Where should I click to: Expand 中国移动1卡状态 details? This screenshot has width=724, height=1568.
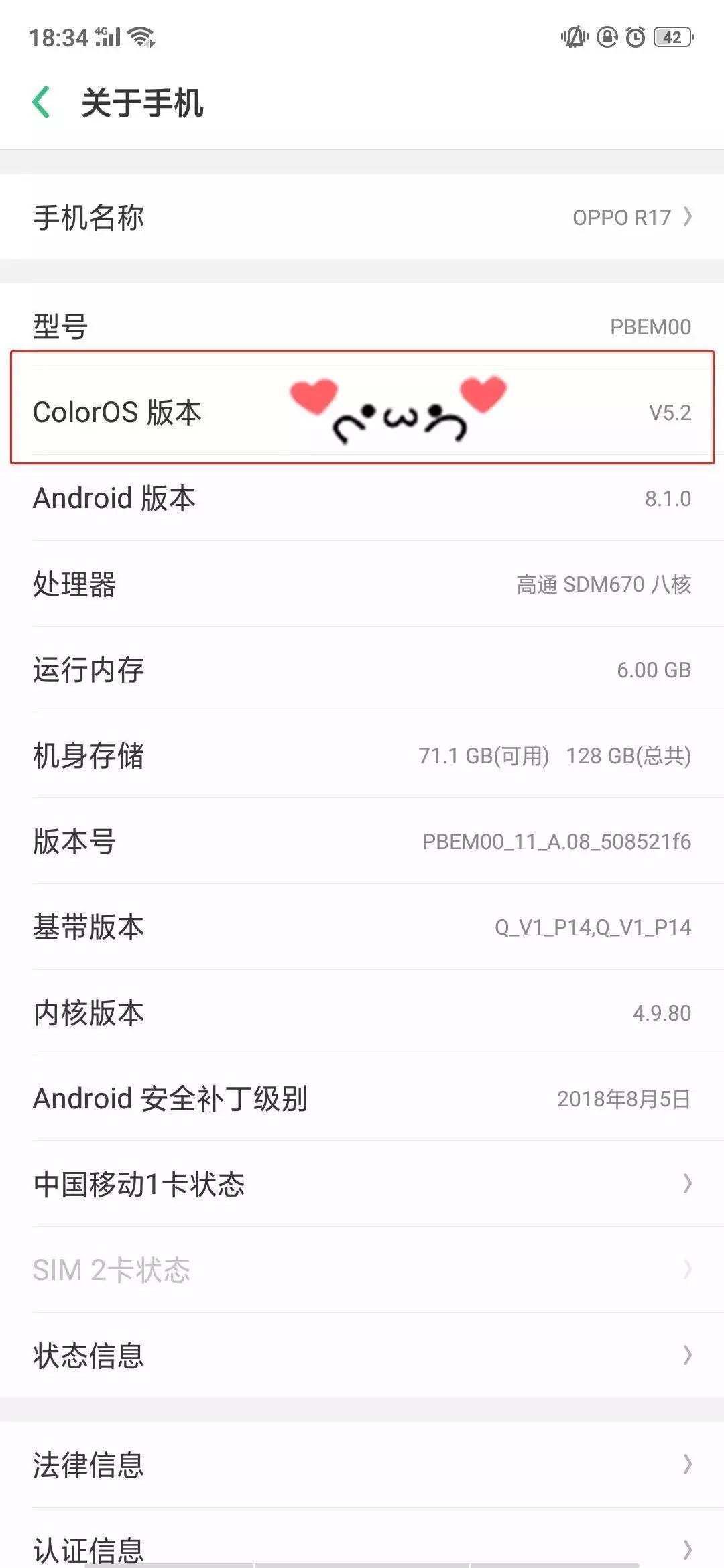[x=362, y=1185]
